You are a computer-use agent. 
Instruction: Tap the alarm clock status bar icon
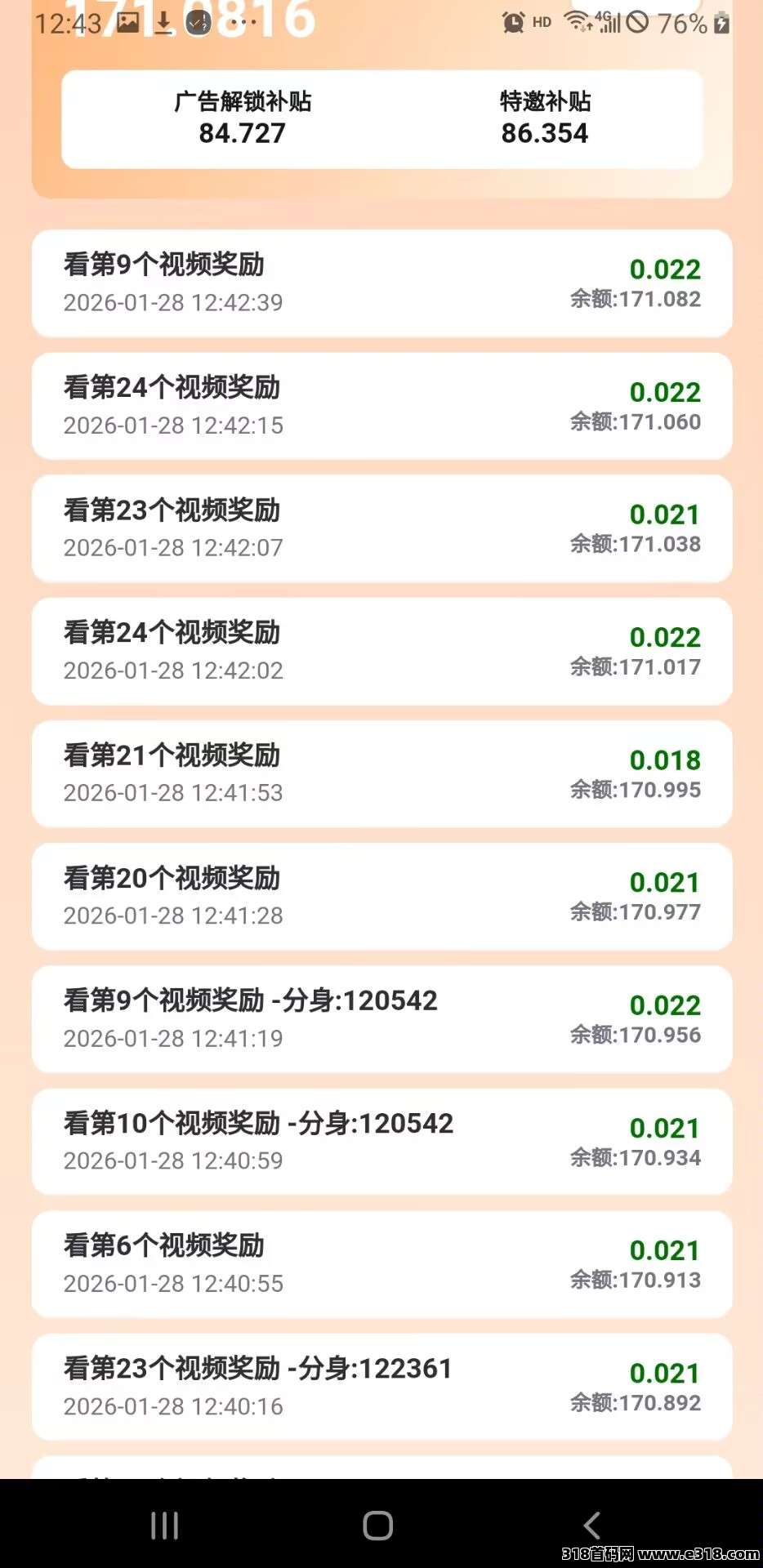click(512, 21)
